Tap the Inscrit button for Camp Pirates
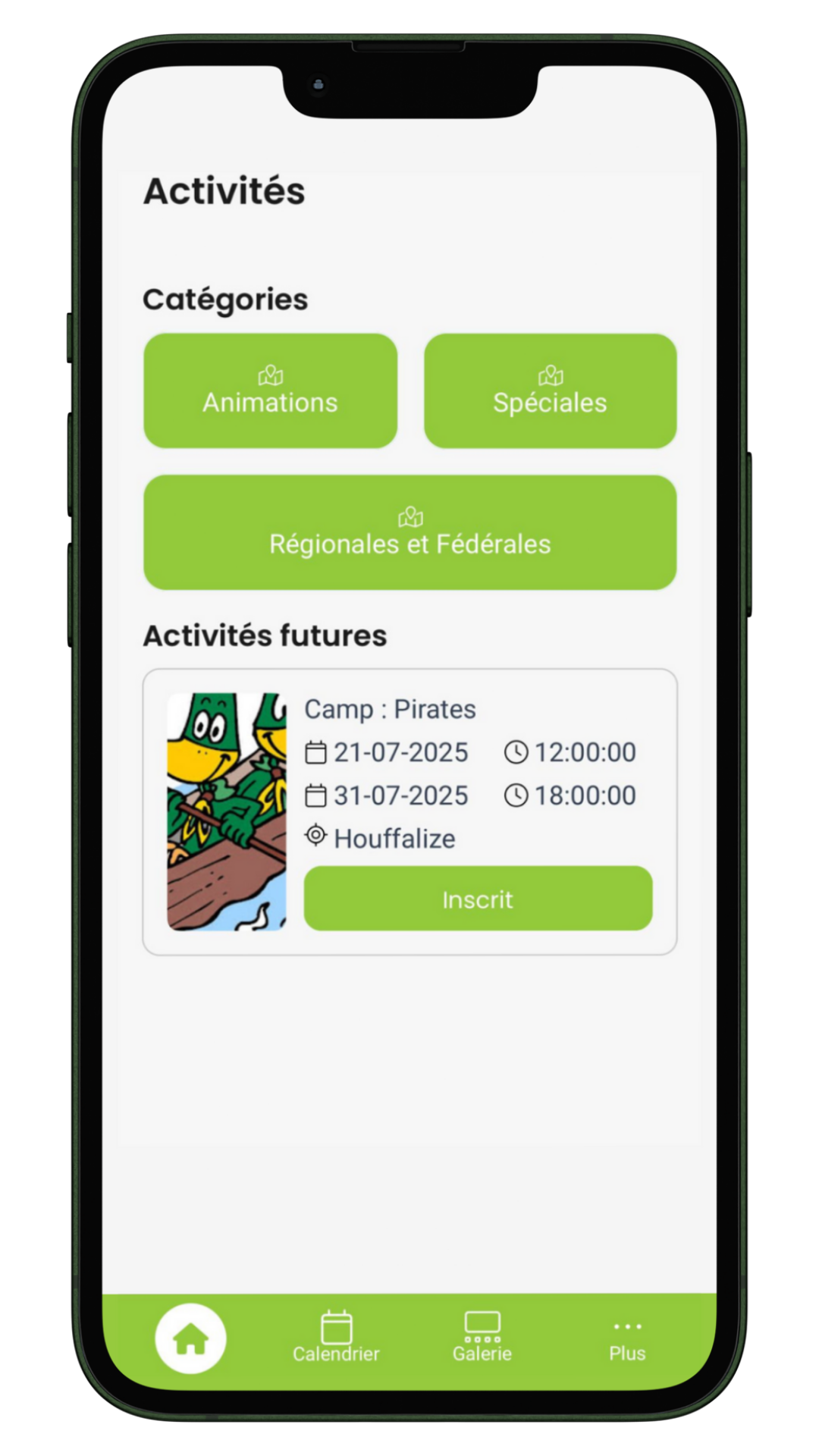 478,899
